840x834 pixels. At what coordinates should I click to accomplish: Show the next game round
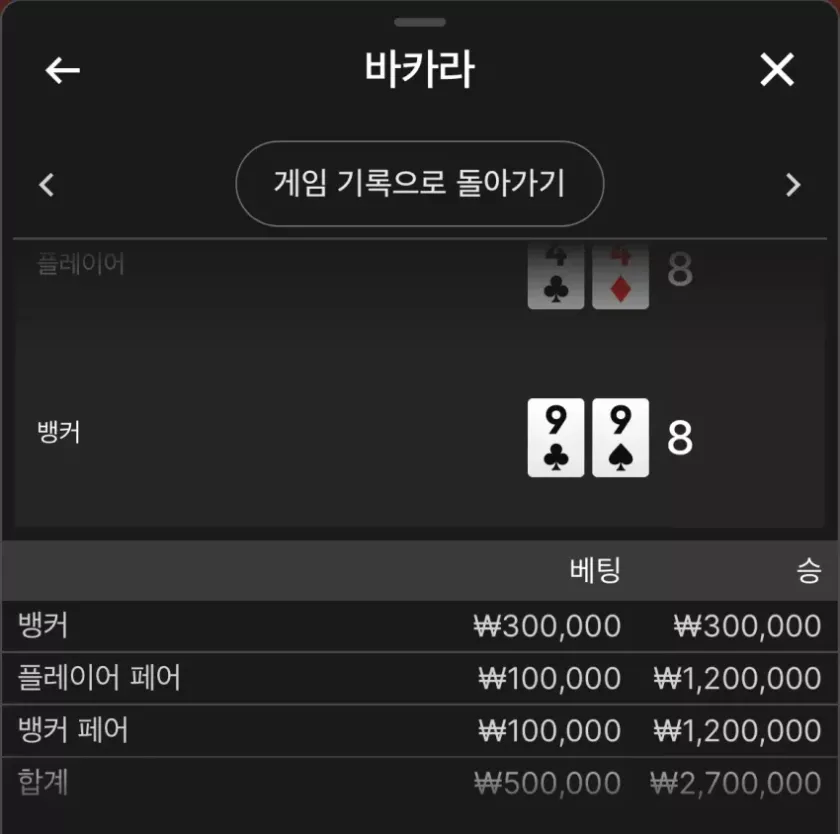click(793, 185)
